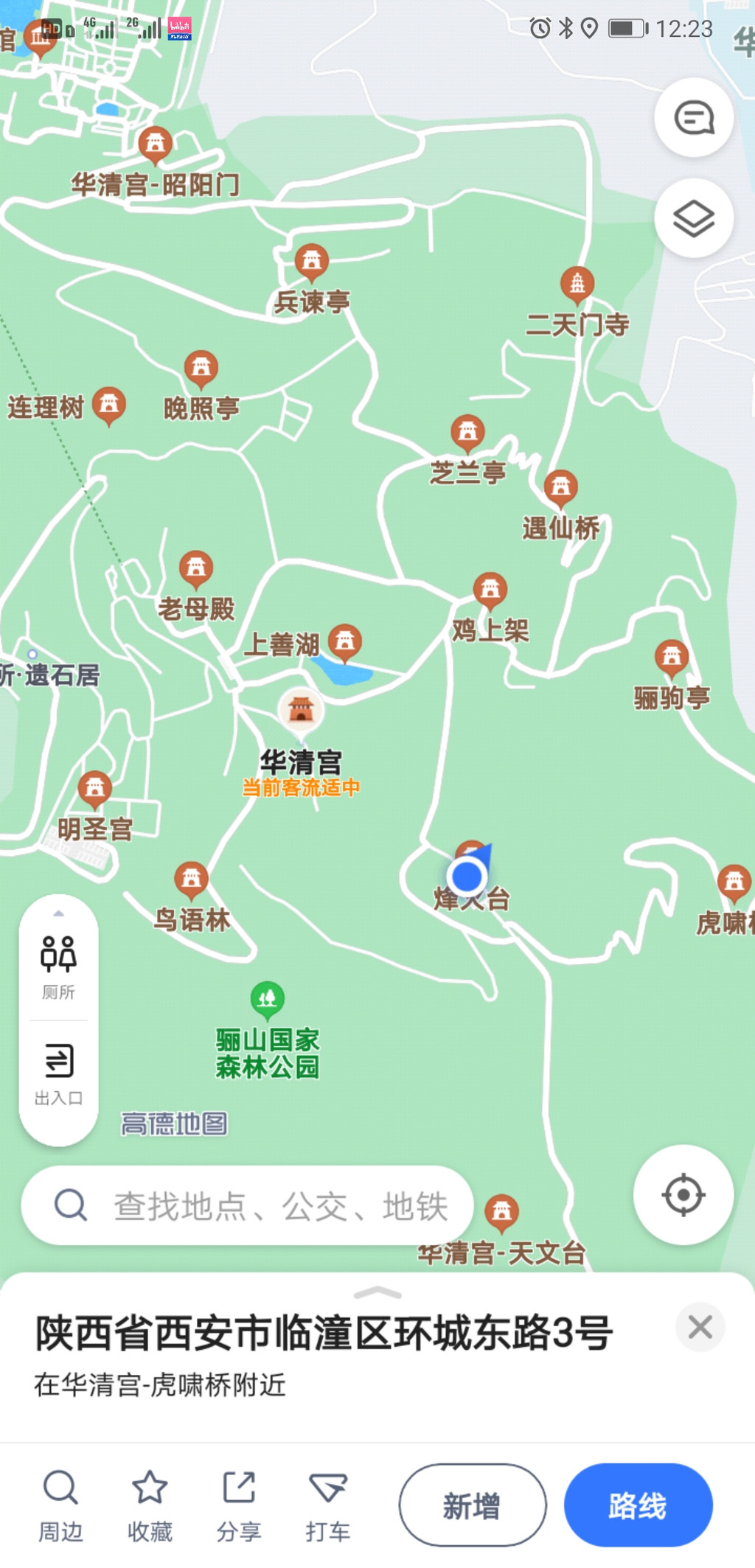Expand the address card handle
This screenshot has width=755, height=1568.
pos(377,1293)
